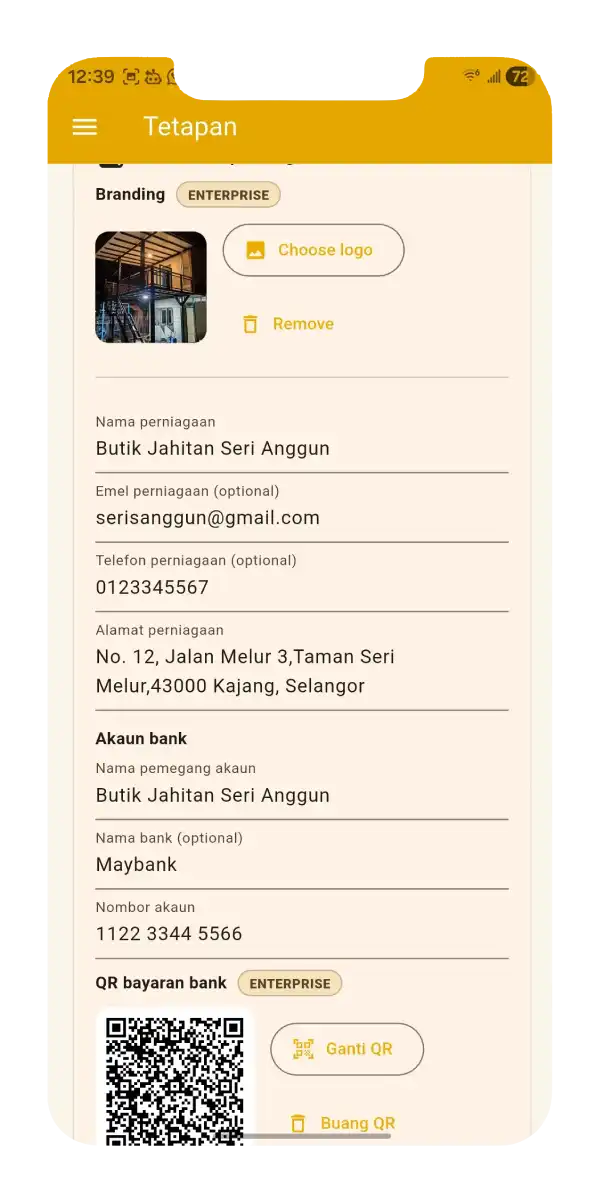
Task: Edit the Telefon perniagaan field
Action: [300, 587]
